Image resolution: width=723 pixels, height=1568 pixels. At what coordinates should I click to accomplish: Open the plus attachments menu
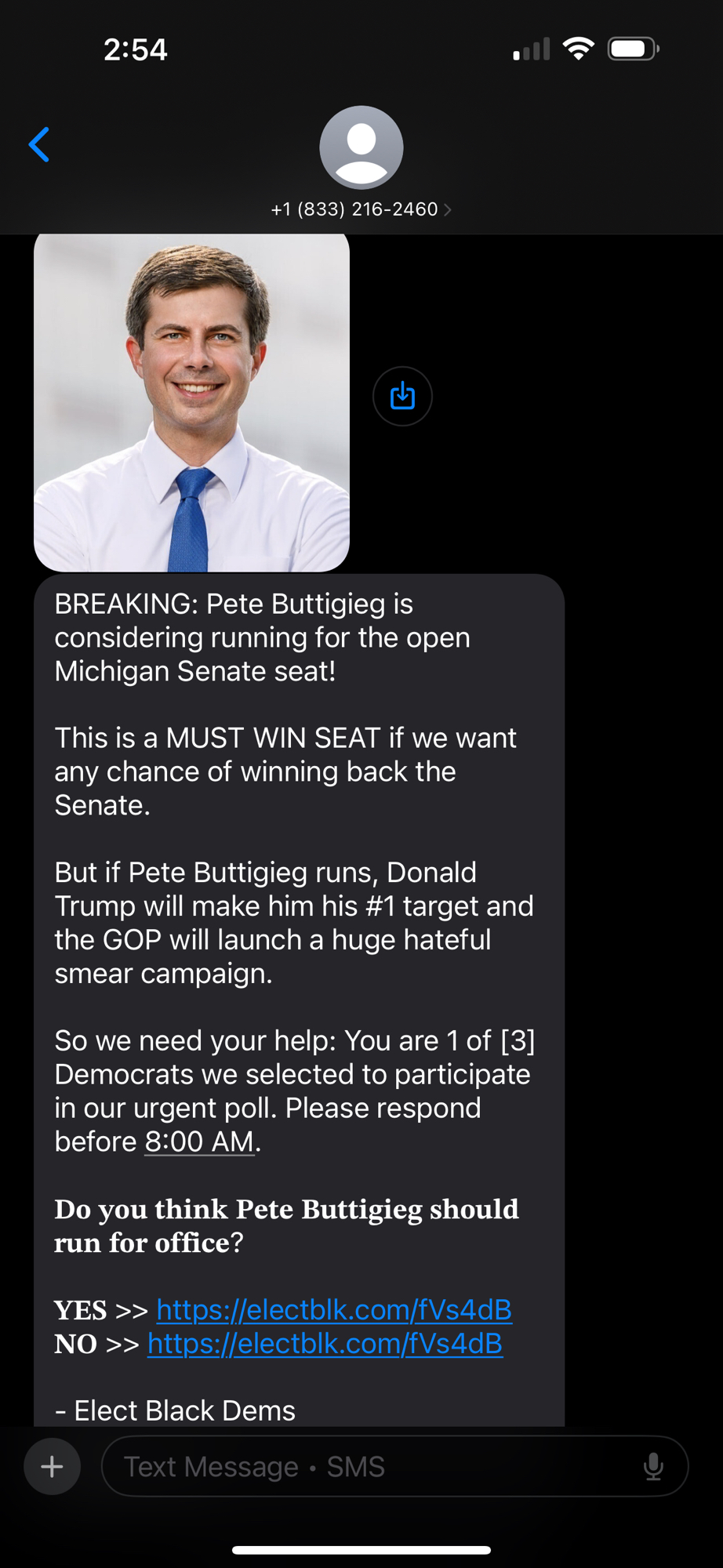click(x=52, y=1466)
